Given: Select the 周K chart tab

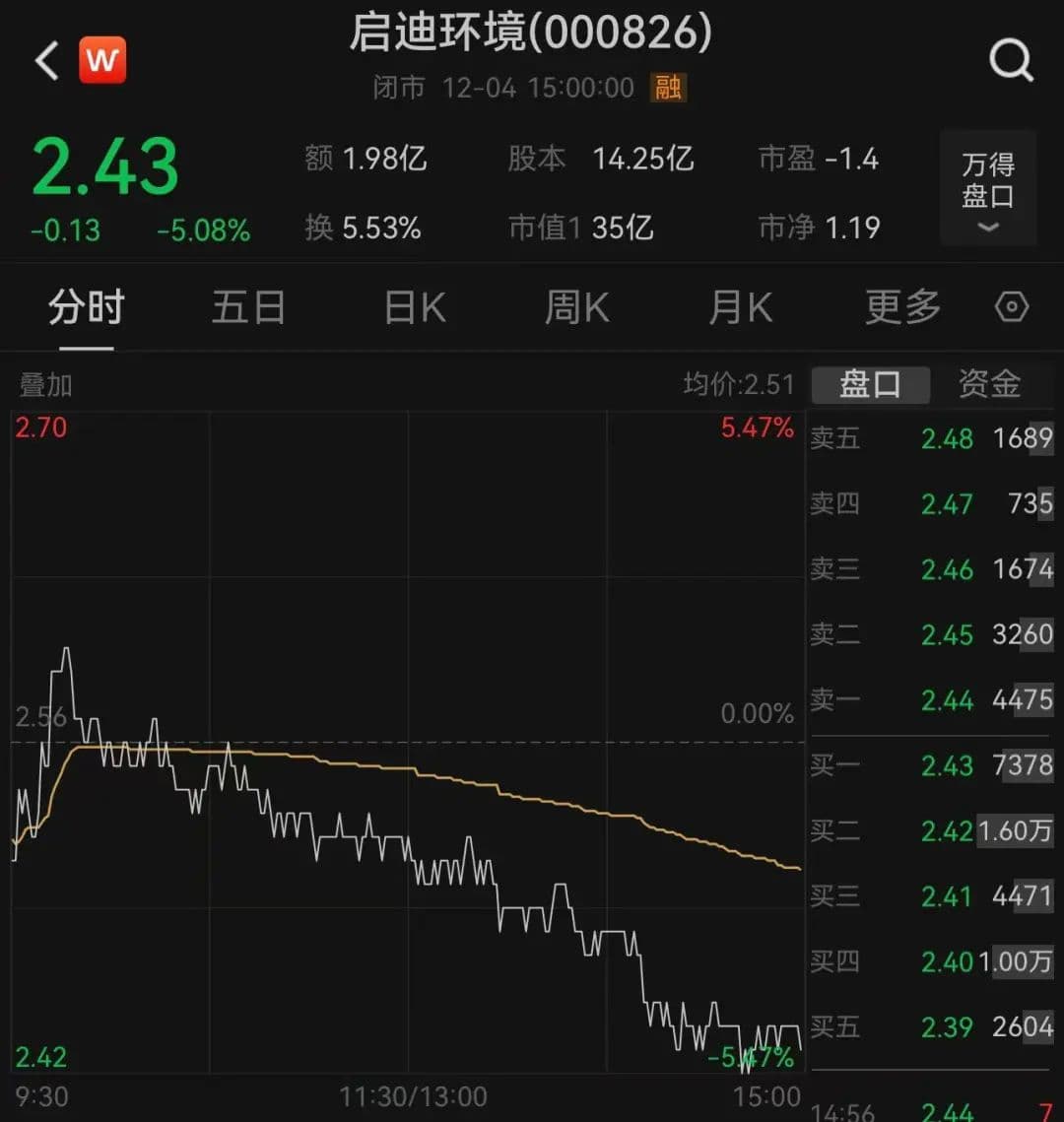Looking at the screenshot, I should (577, 307).
